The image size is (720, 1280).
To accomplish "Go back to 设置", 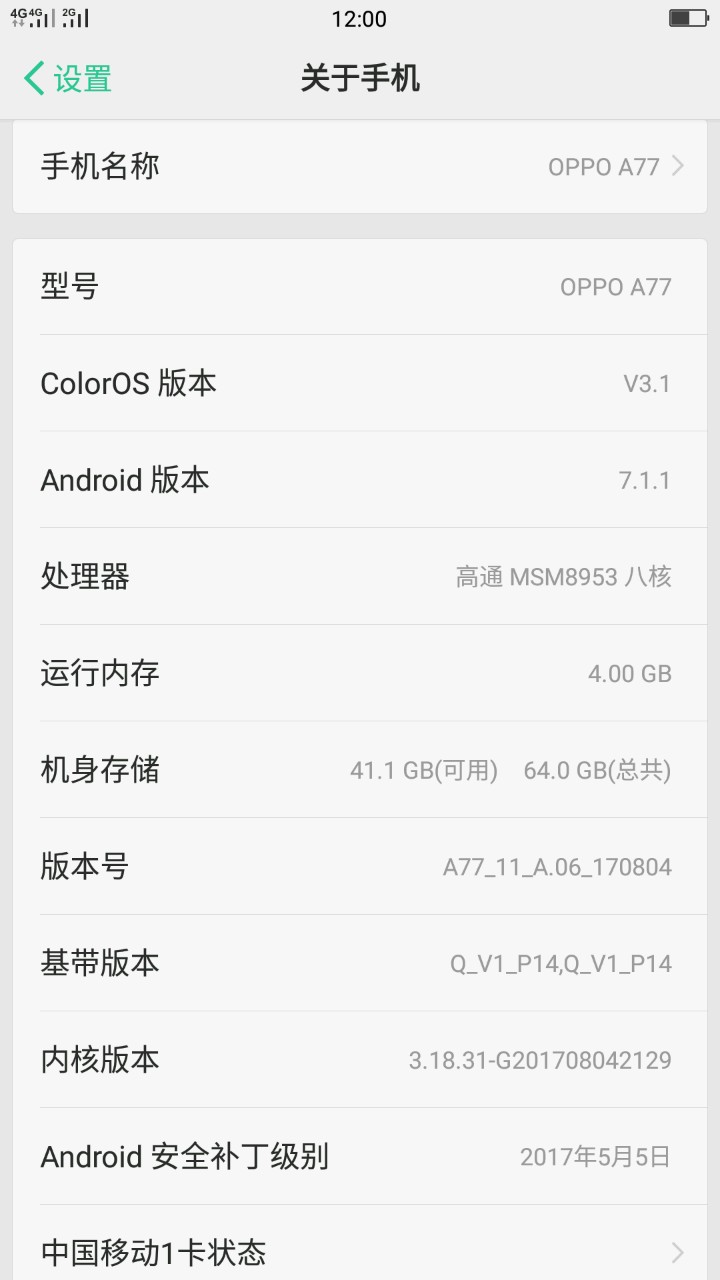I will [68, 78].
